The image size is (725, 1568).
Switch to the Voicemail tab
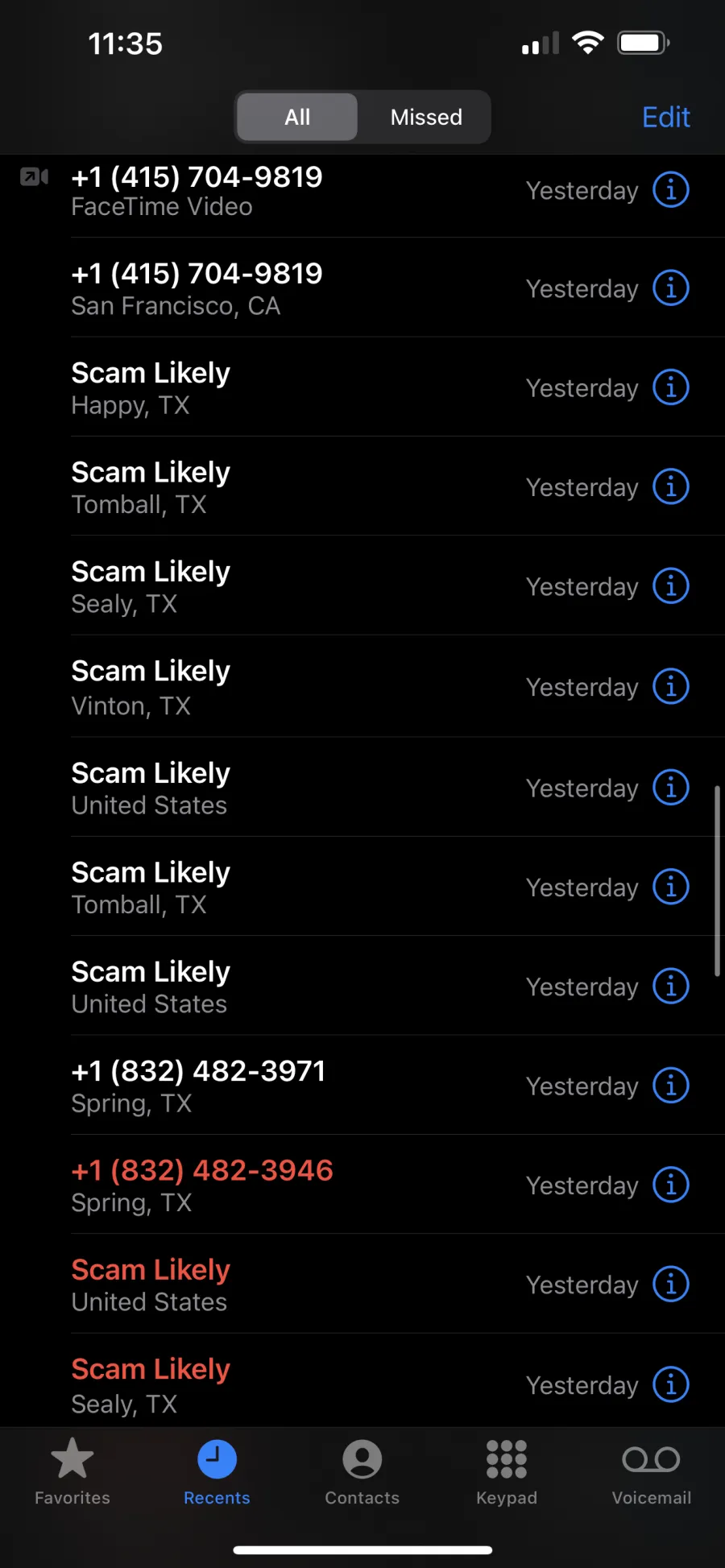pos(652,1472)
